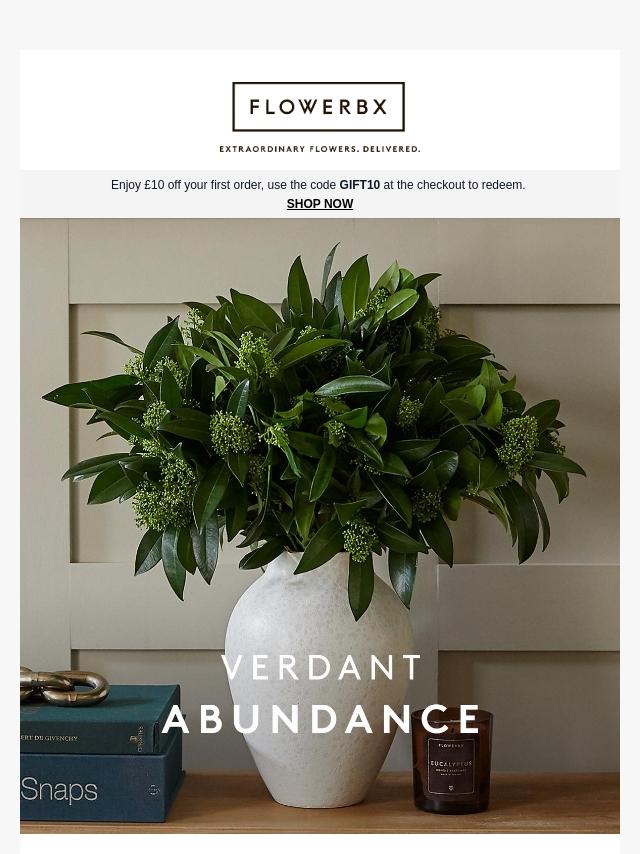
Task: Tap the SHOP NOW link
Action: (x=320, y=204)
